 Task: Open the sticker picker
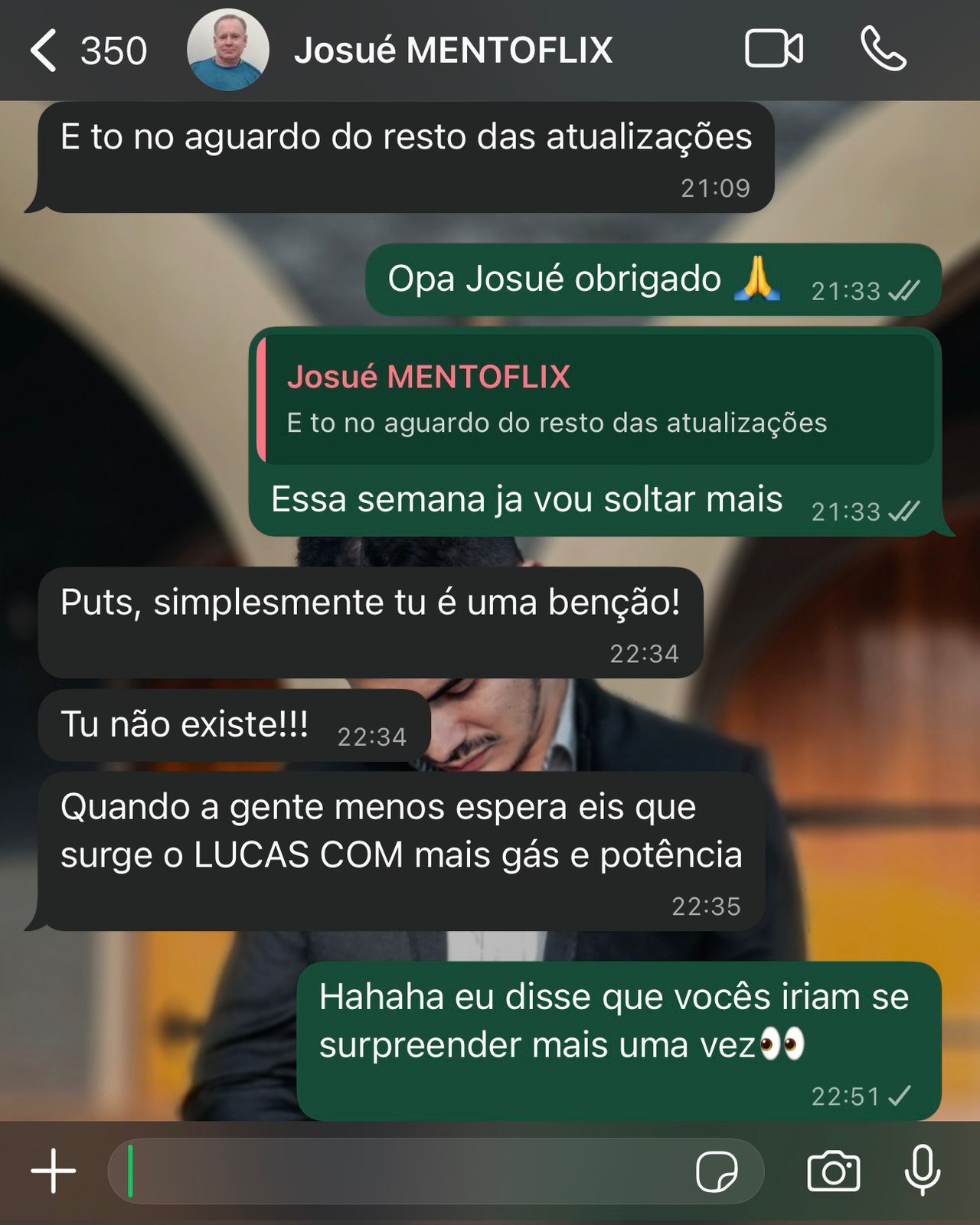coord(717,1171)
